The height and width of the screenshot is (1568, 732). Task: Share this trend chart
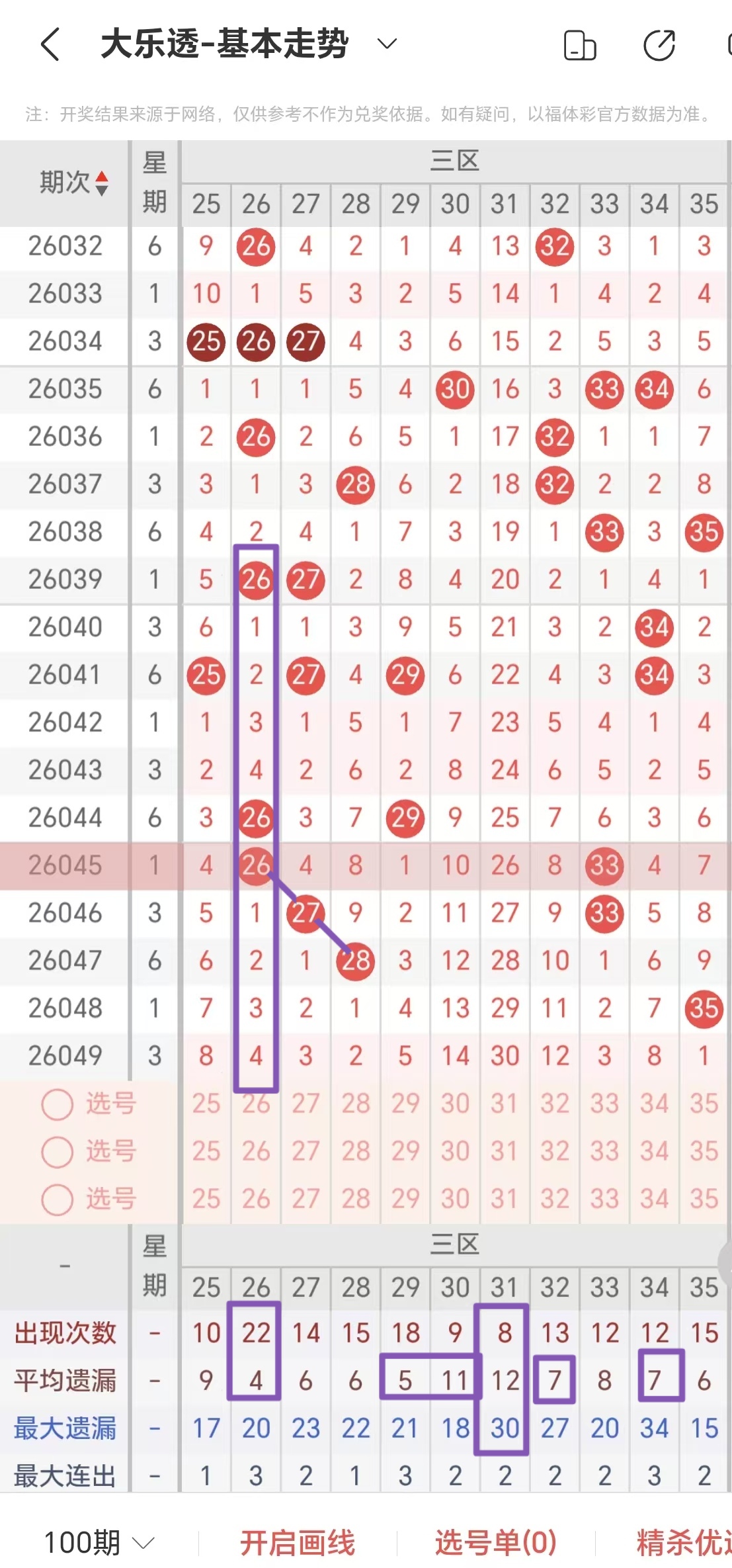[659, 45]
